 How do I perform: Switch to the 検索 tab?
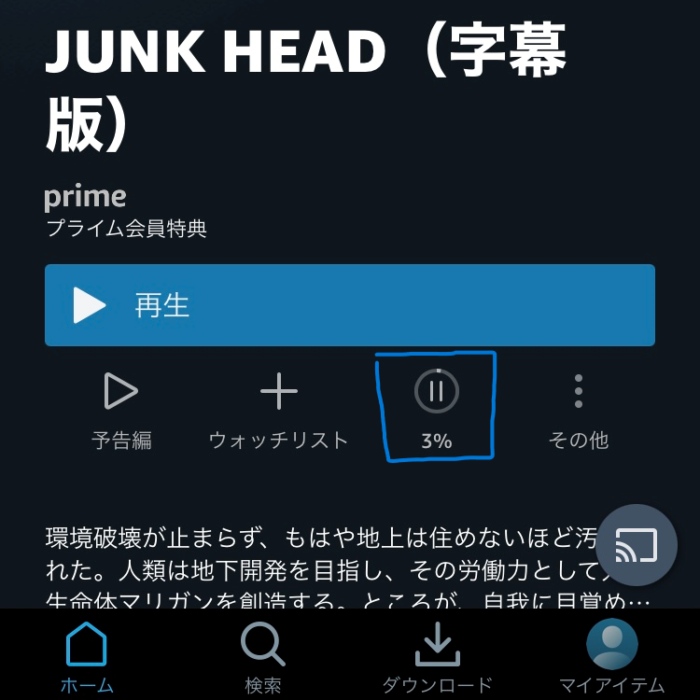[x=263, y=655]
